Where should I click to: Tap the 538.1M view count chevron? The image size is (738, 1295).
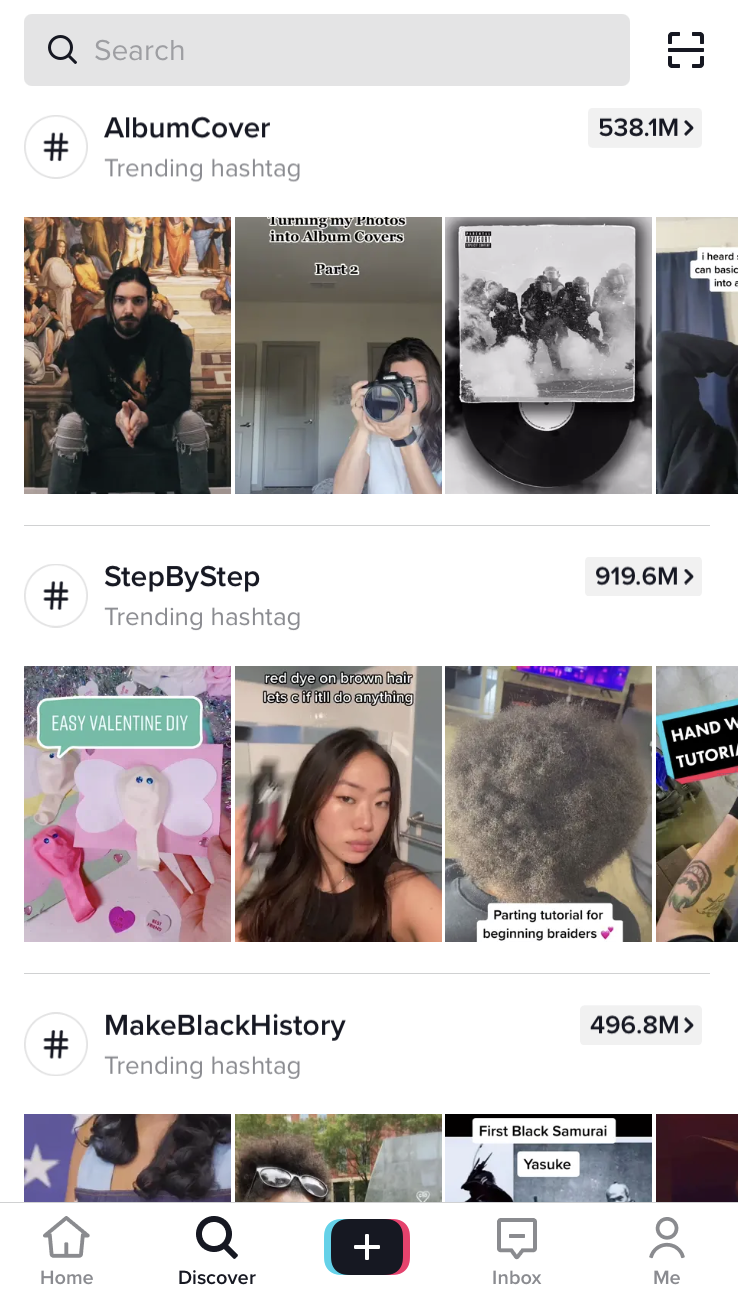coord(645,128)
